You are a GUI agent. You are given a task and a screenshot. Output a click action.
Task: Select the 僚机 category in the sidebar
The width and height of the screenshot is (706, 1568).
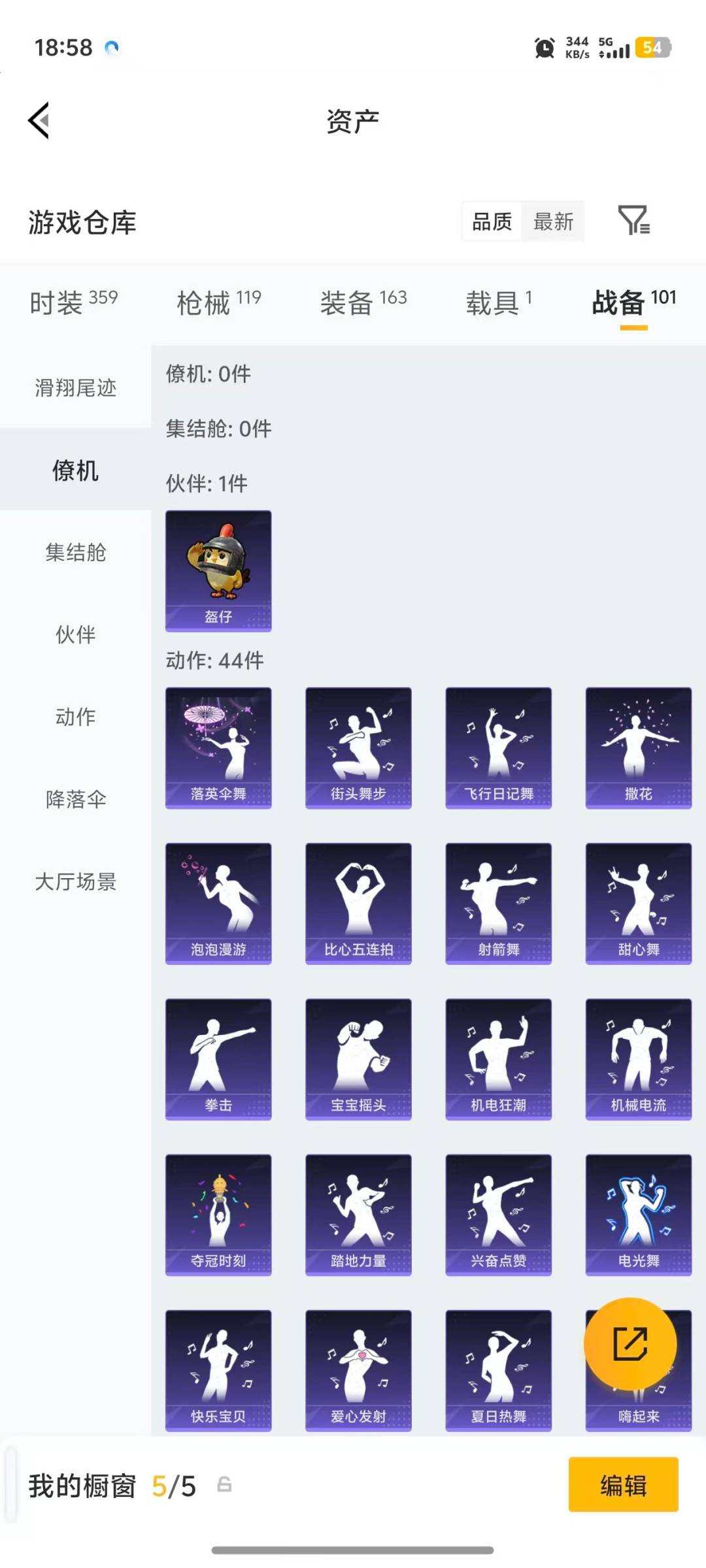75,470
